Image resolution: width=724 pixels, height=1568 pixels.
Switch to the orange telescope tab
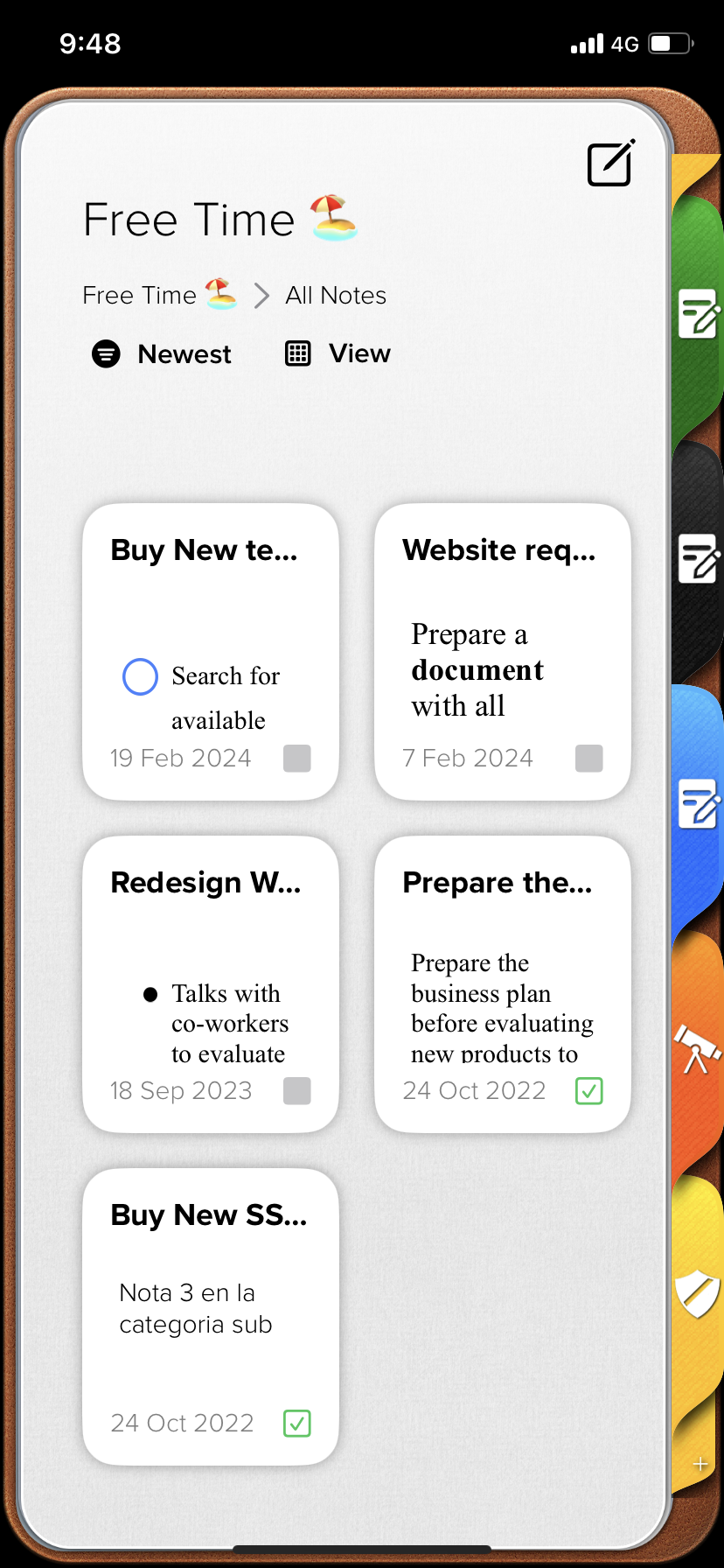click(697, 1048)
